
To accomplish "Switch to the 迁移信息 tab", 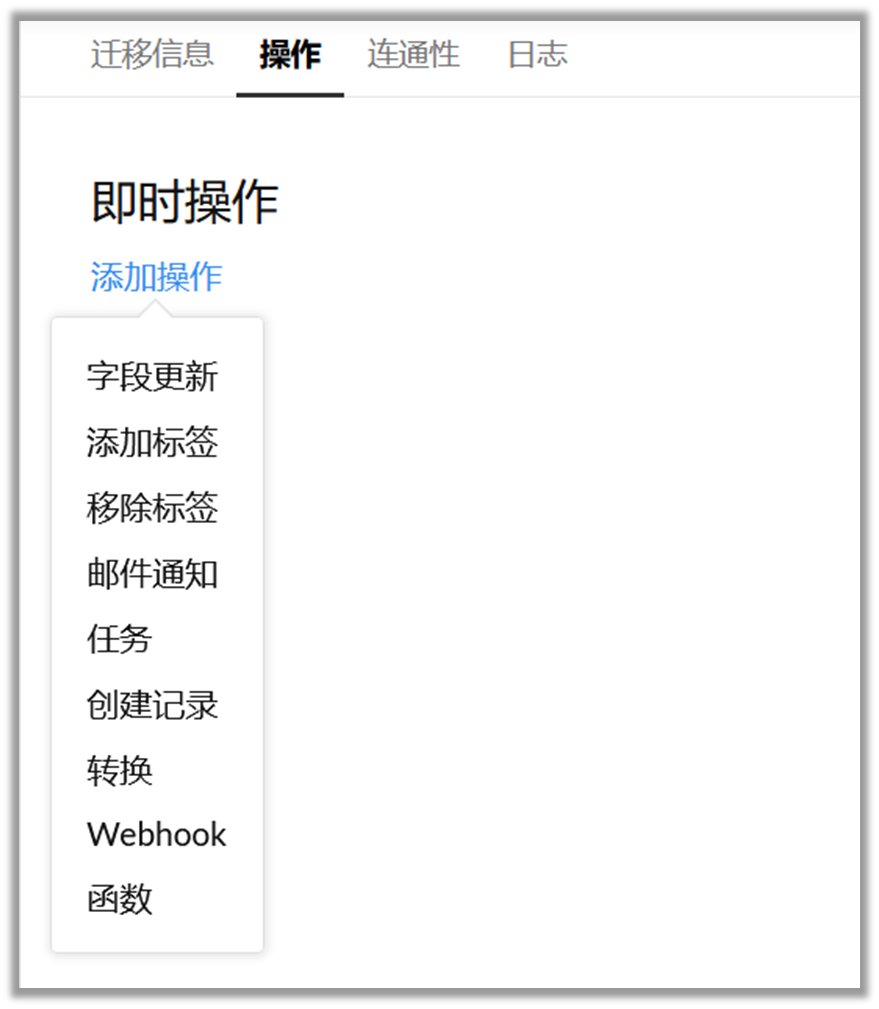I will (x=152, y=54).
